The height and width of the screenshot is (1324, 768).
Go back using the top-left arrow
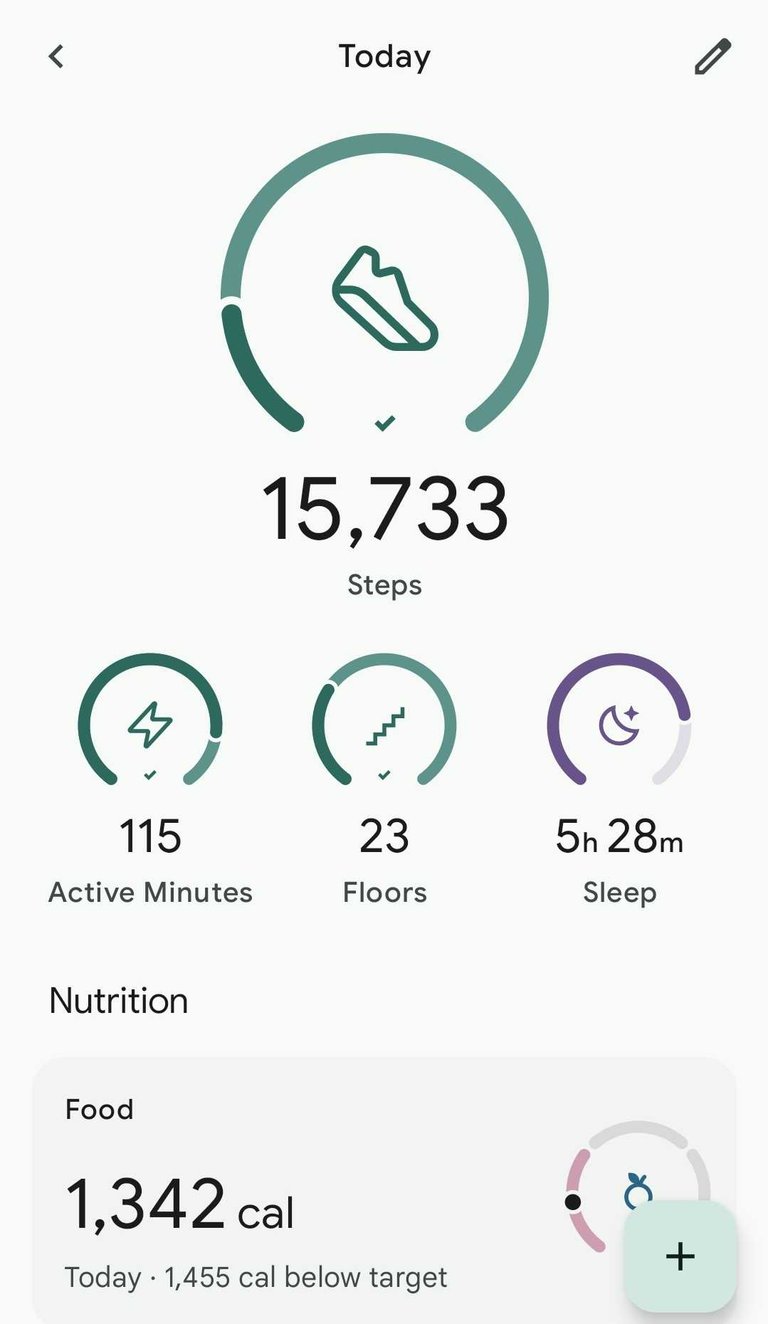click(56, 57)
